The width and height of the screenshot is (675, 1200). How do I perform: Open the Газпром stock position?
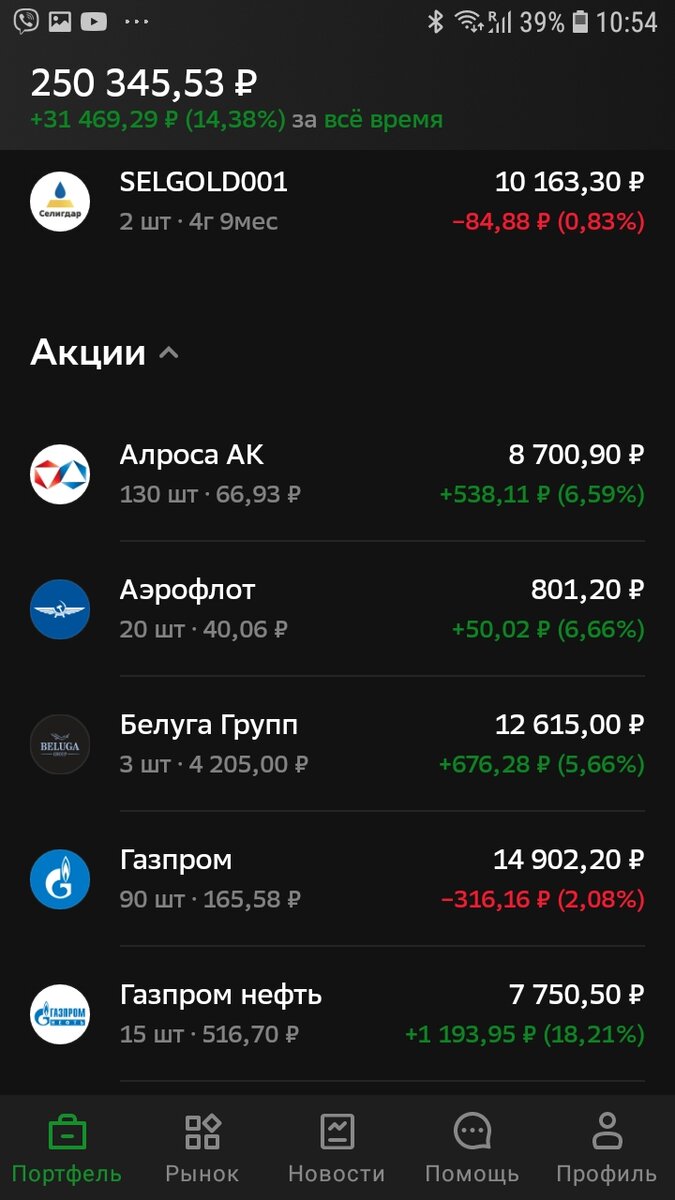[337, 879]
